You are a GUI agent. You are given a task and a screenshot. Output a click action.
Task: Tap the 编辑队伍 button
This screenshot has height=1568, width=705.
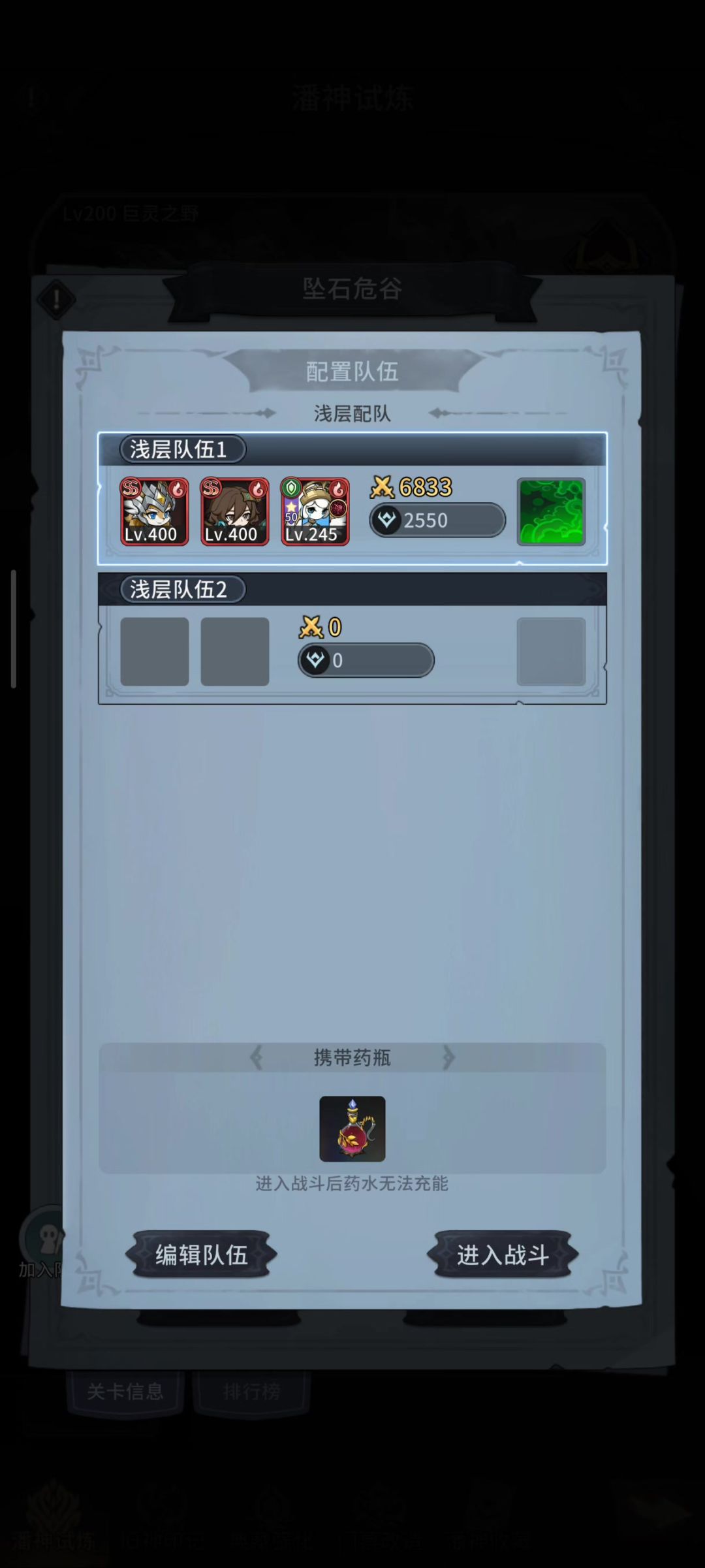201,1255
